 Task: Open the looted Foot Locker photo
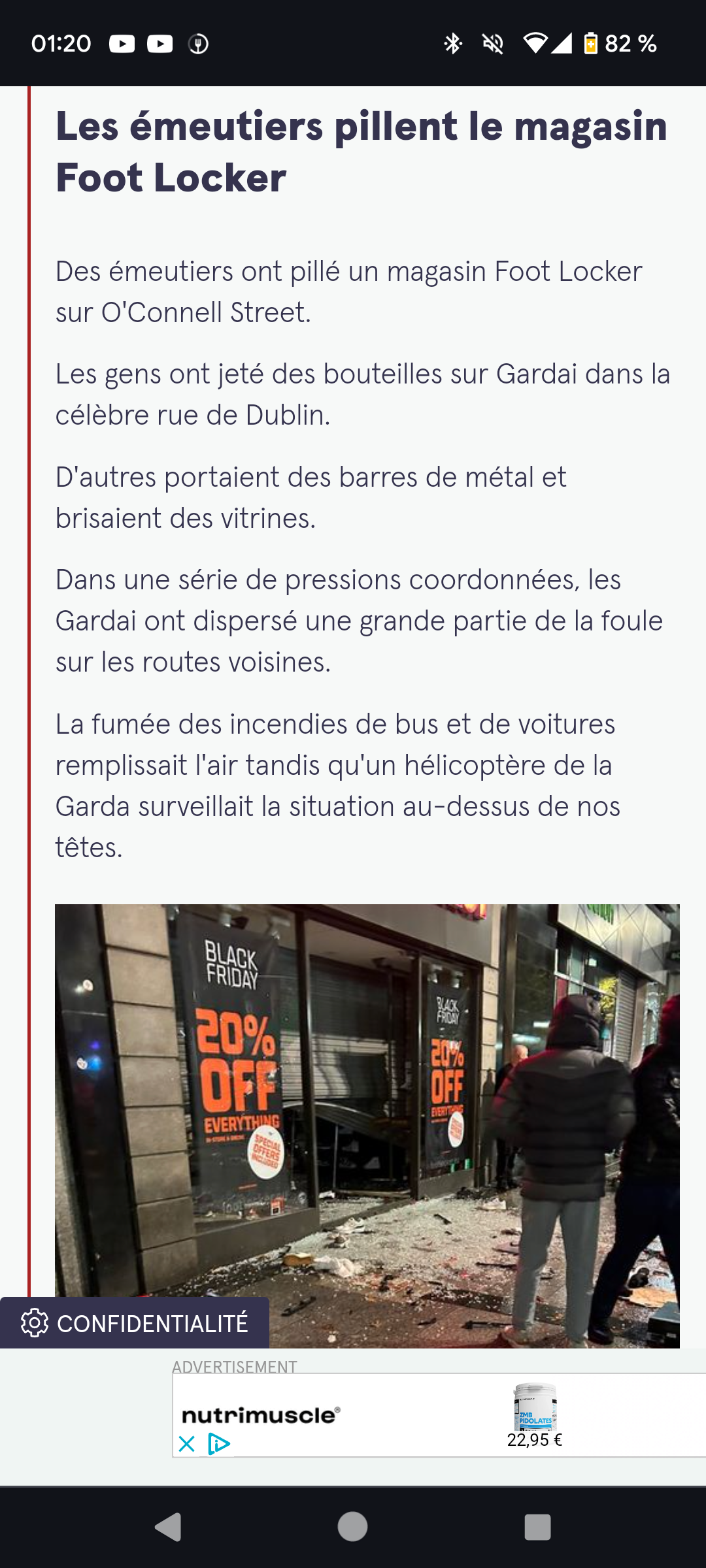pos(367,1126)
